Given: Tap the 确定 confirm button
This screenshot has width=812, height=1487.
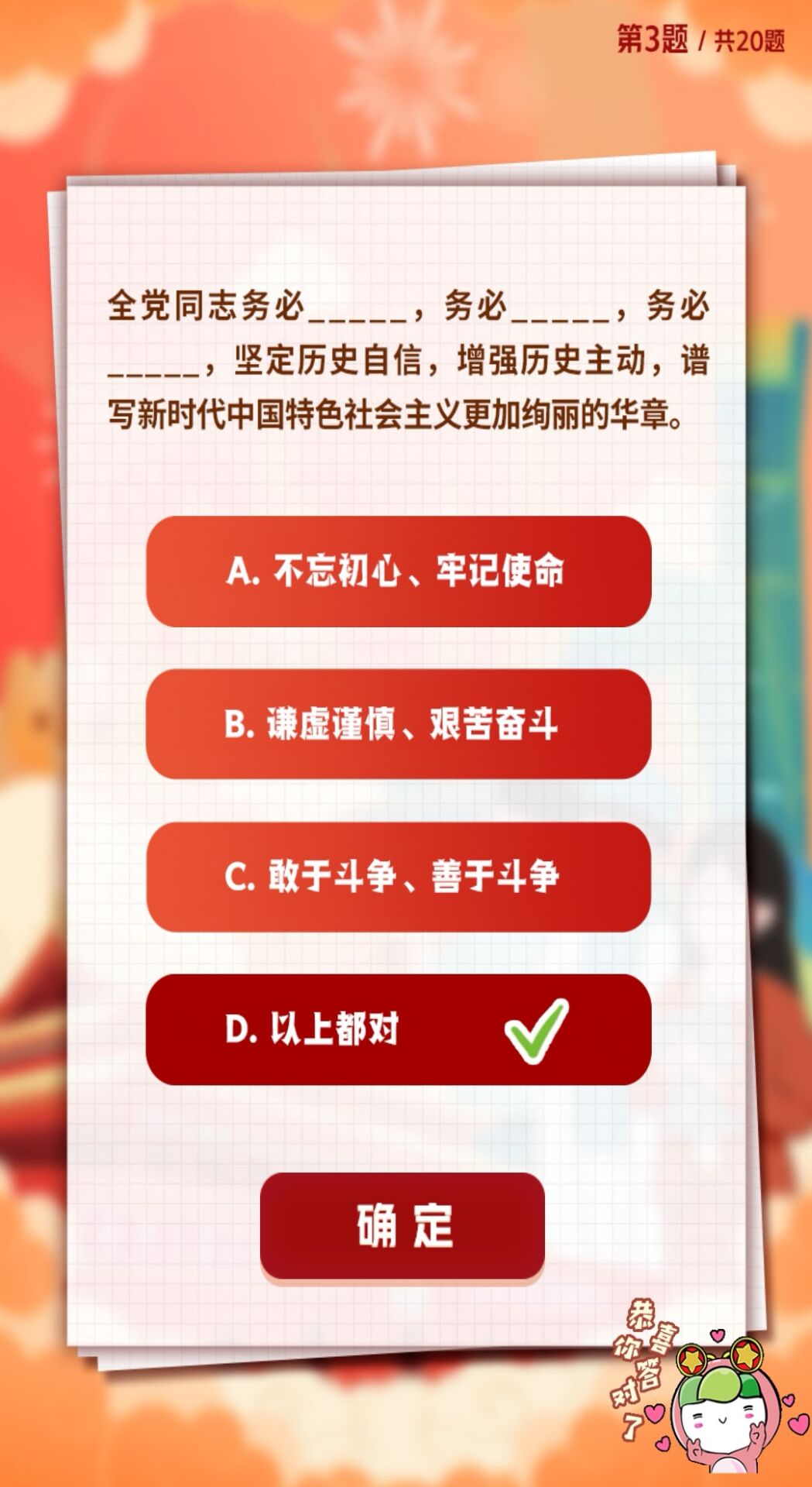Looking at the screenshot, I should point(402,1226).
